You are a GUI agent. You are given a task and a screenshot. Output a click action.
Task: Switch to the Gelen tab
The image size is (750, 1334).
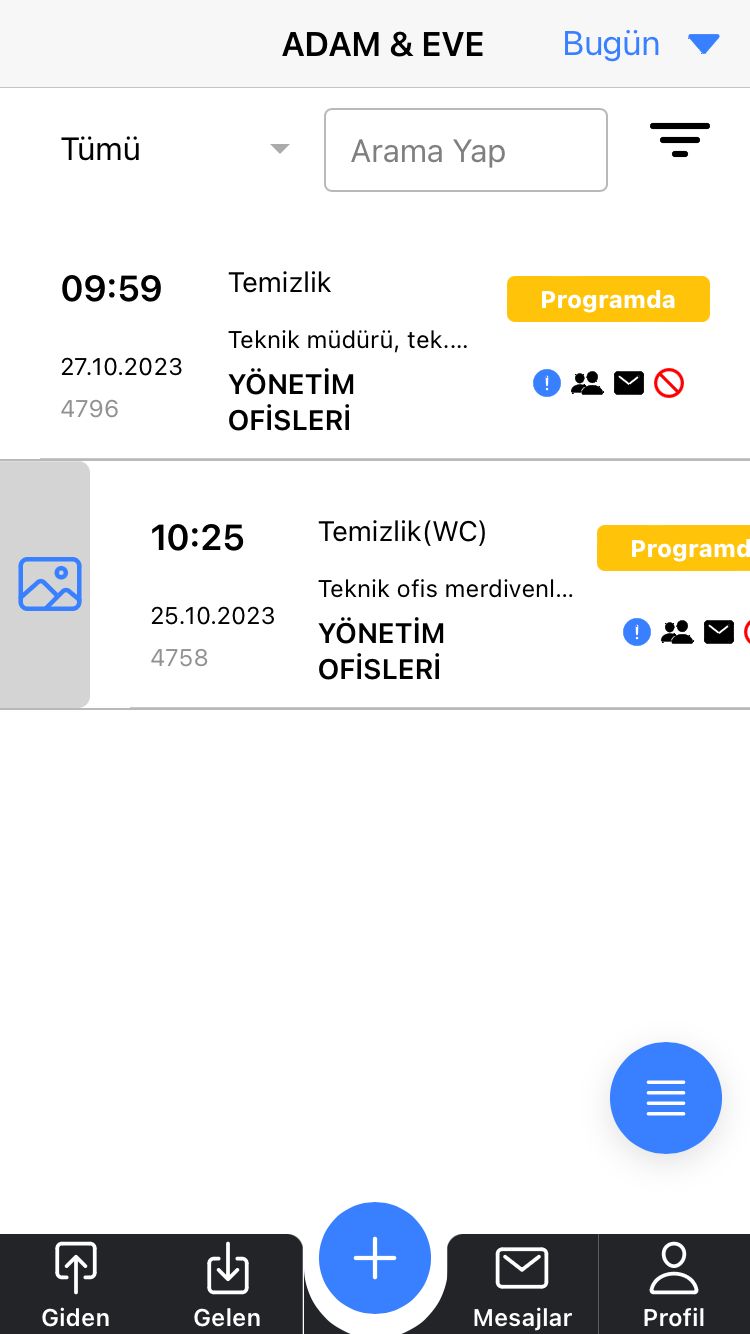227,1285
